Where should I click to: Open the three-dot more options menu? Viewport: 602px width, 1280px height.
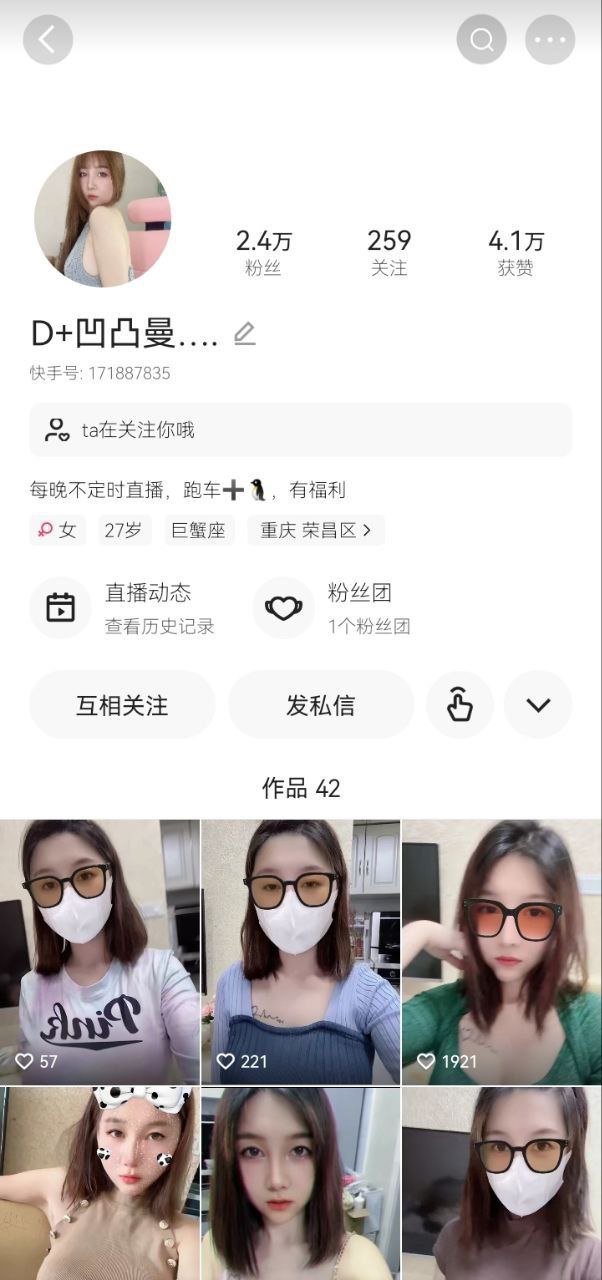(550, 40)
